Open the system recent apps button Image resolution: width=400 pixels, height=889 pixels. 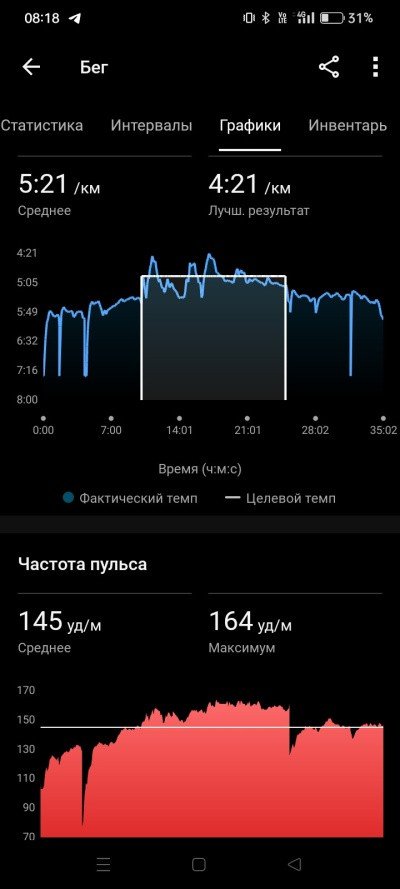click(x=103, y=864)
